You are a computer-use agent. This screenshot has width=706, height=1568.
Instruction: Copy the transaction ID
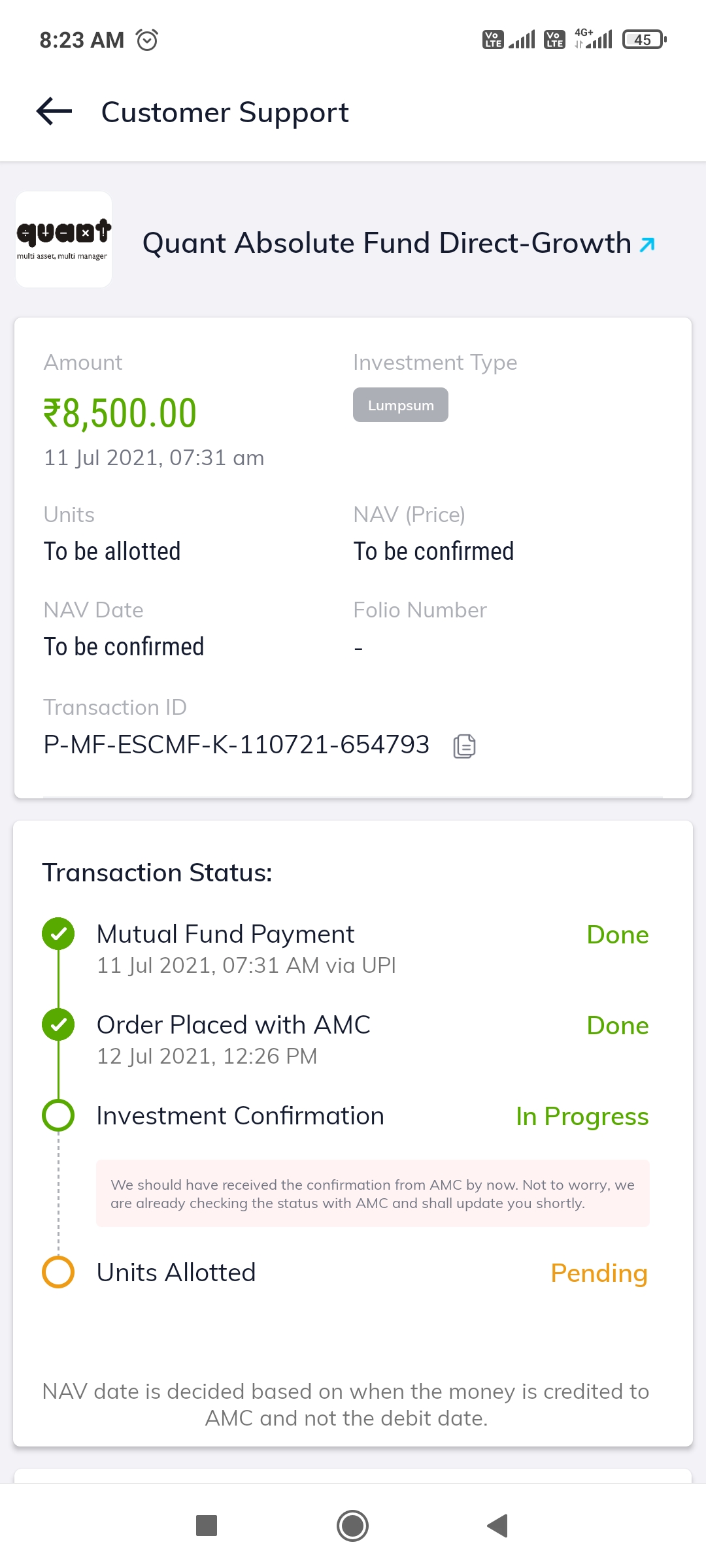[x=464, y=745]
